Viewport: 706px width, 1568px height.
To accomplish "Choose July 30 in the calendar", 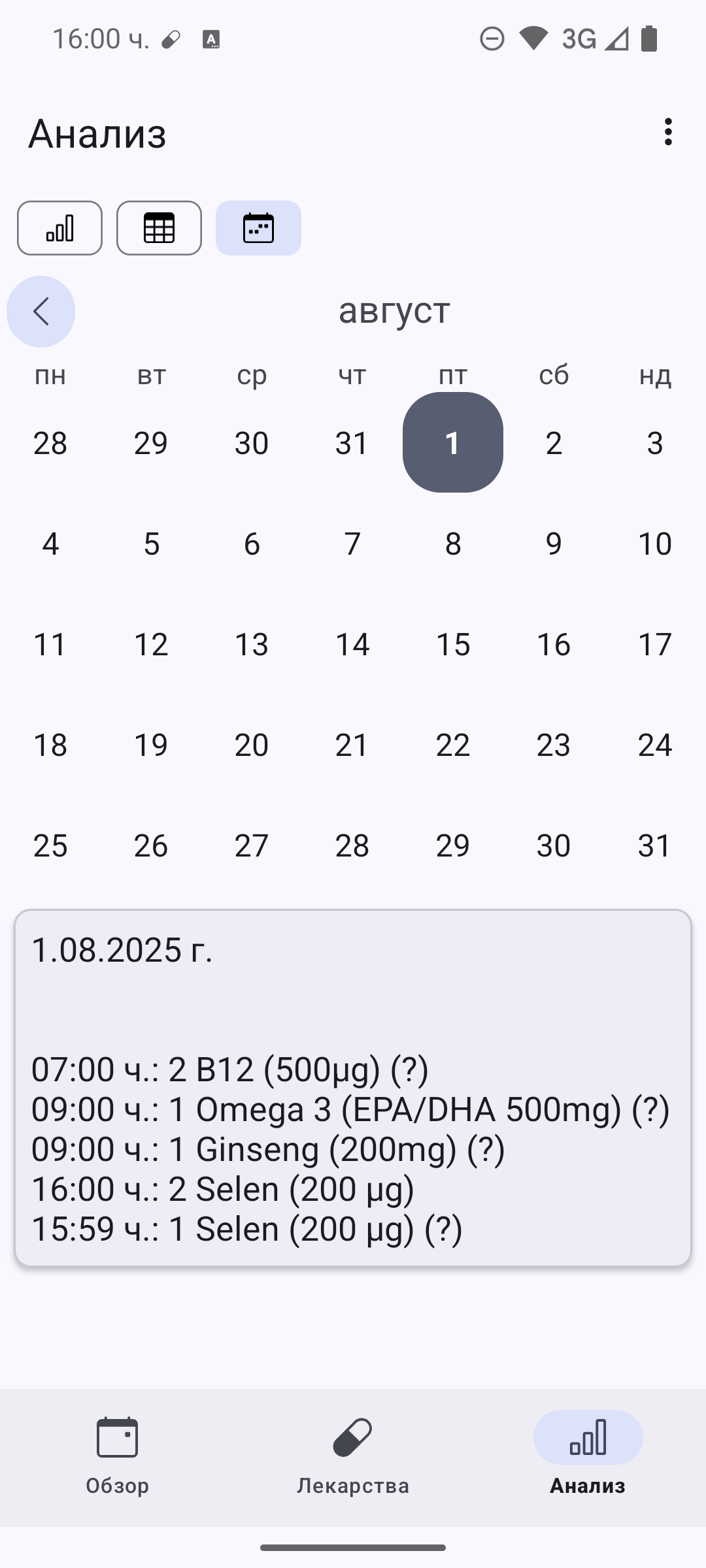I will (x=252, y=443).
